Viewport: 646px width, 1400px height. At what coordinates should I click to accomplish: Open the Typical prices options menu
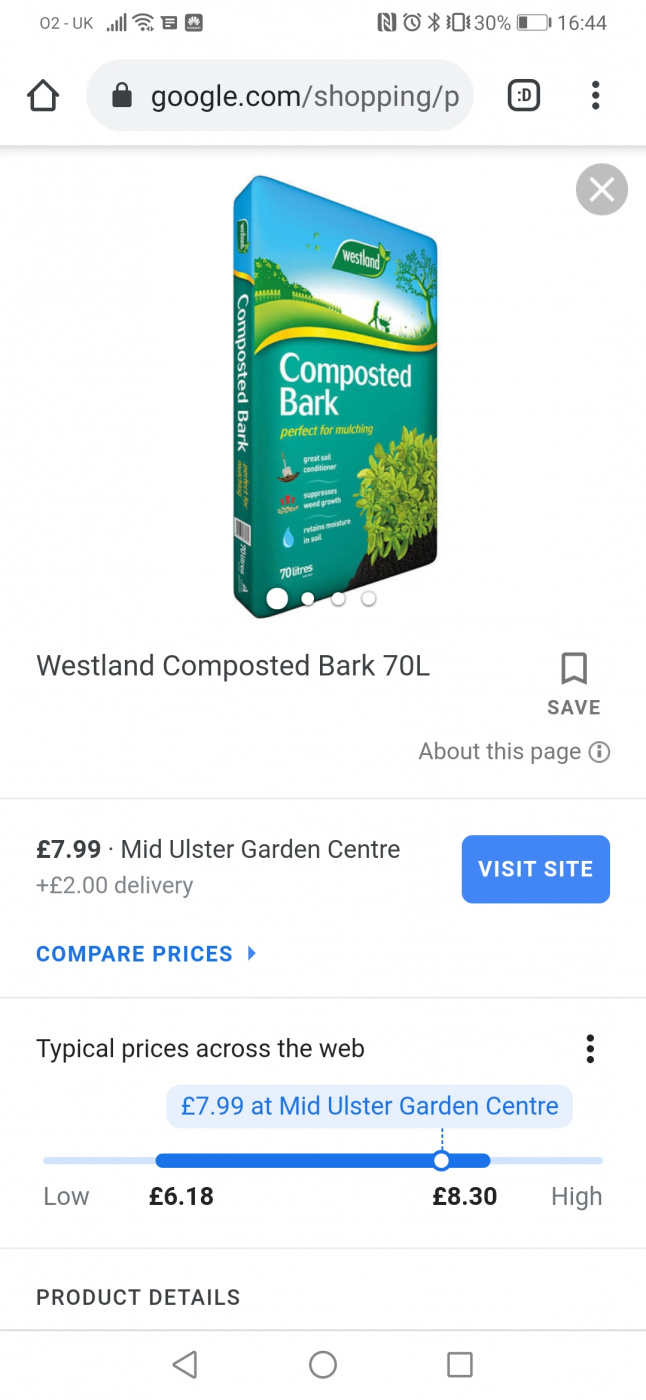pyautogui.click(x=590, y=1049)
